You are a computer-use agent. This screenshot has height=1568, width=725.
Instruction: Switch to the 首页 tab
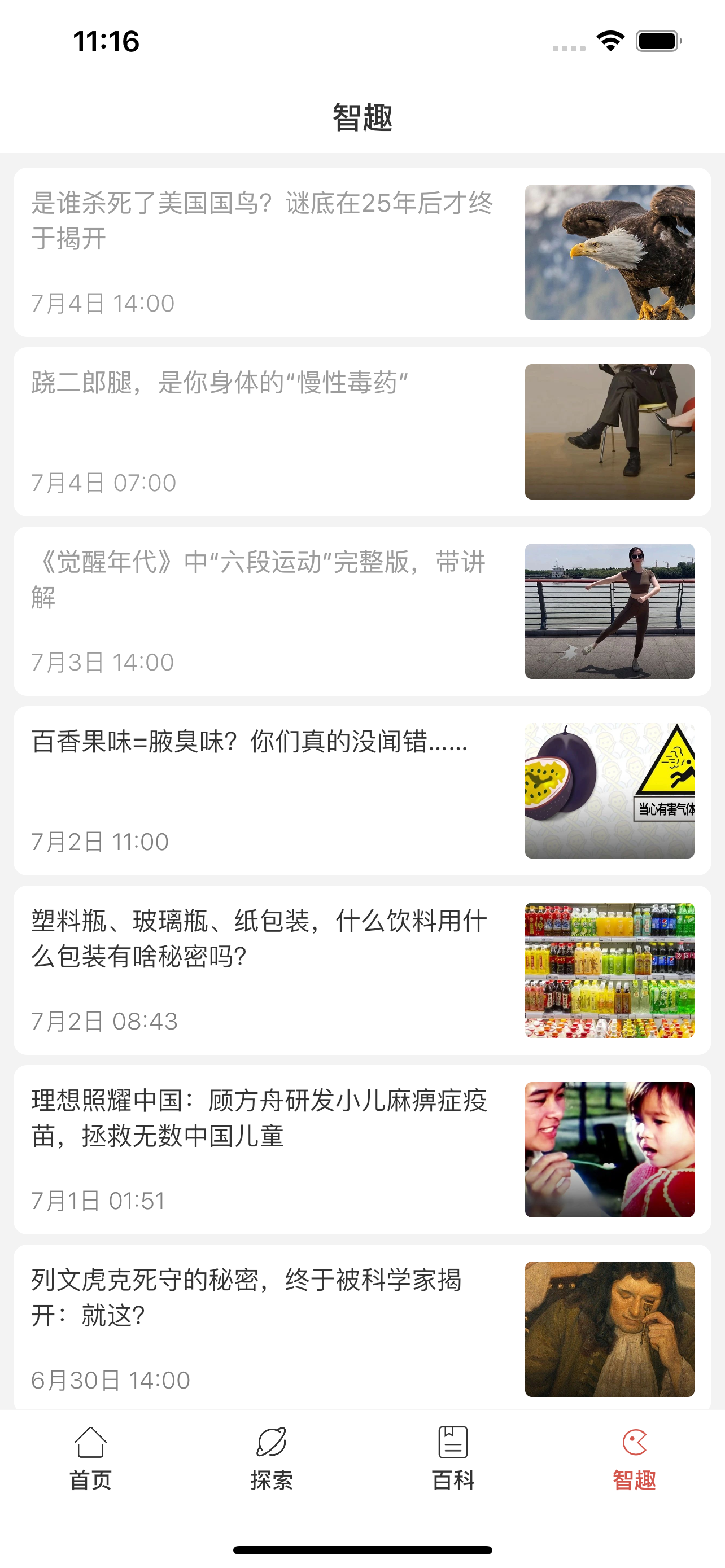click(91, 1459)
